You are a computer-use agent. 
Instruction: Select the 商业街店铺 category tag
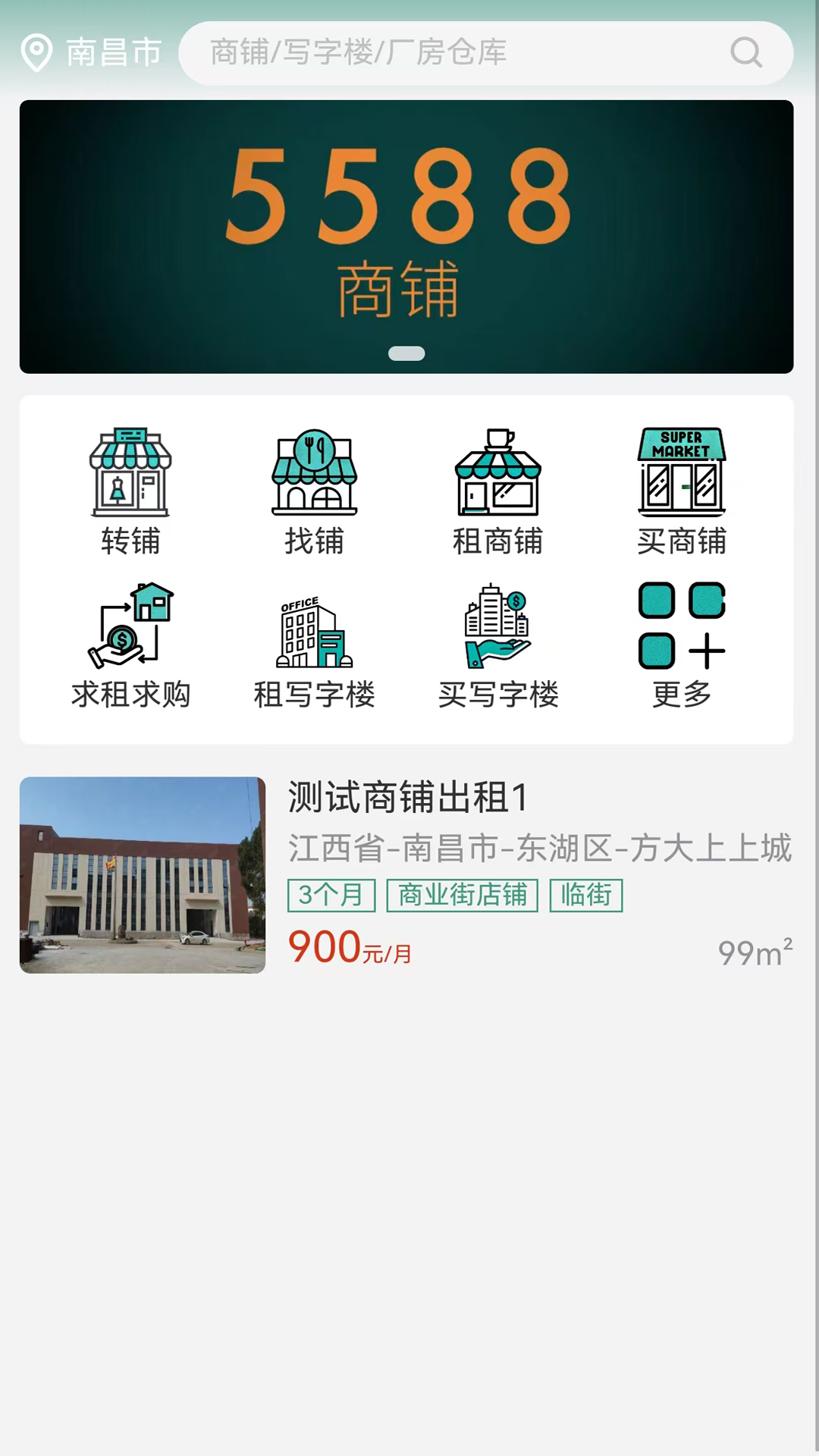pos(463,895)
